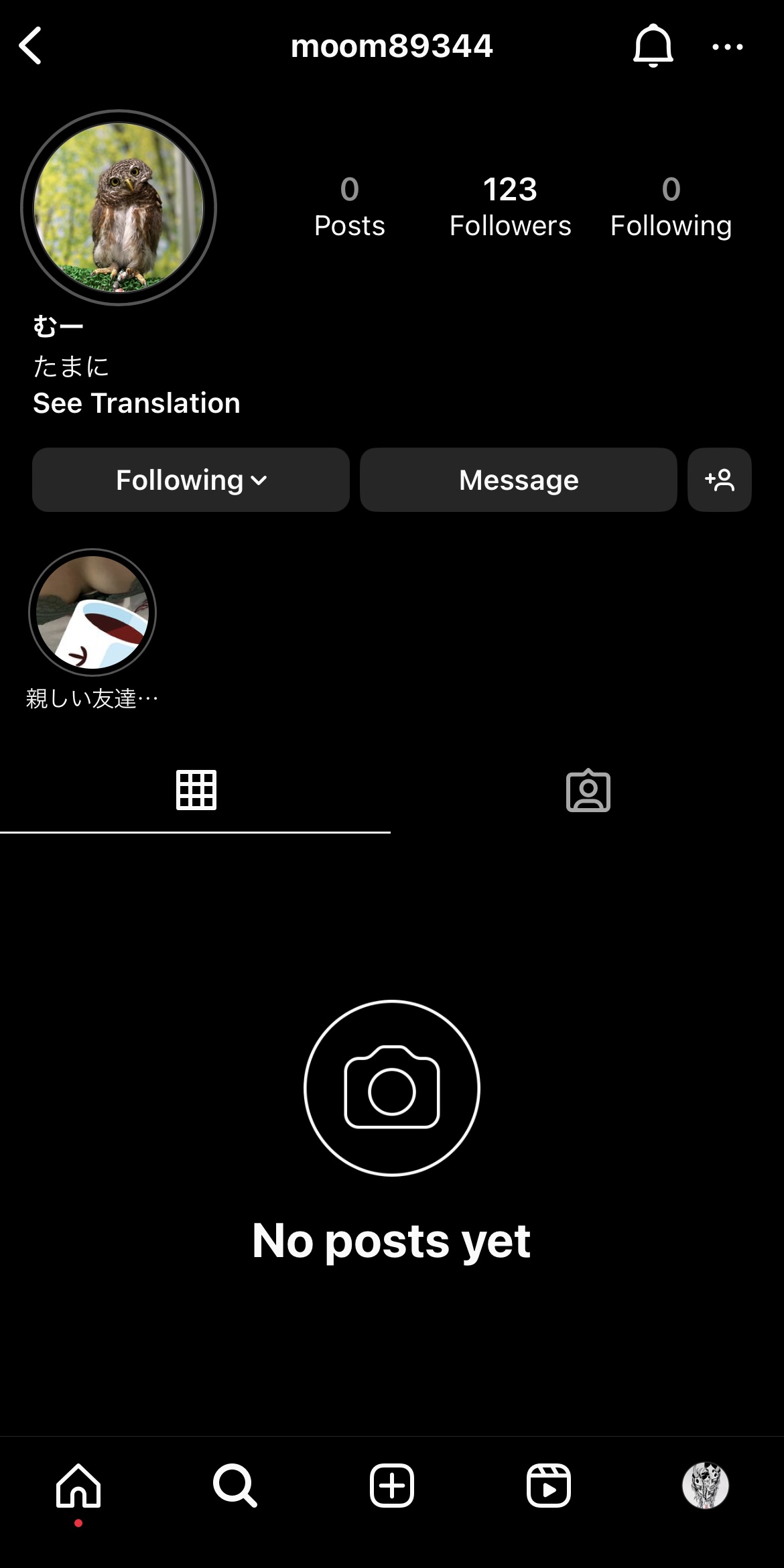Switch to the tagged photos tab
This screenshot has height=1568, width=784.
588,790
